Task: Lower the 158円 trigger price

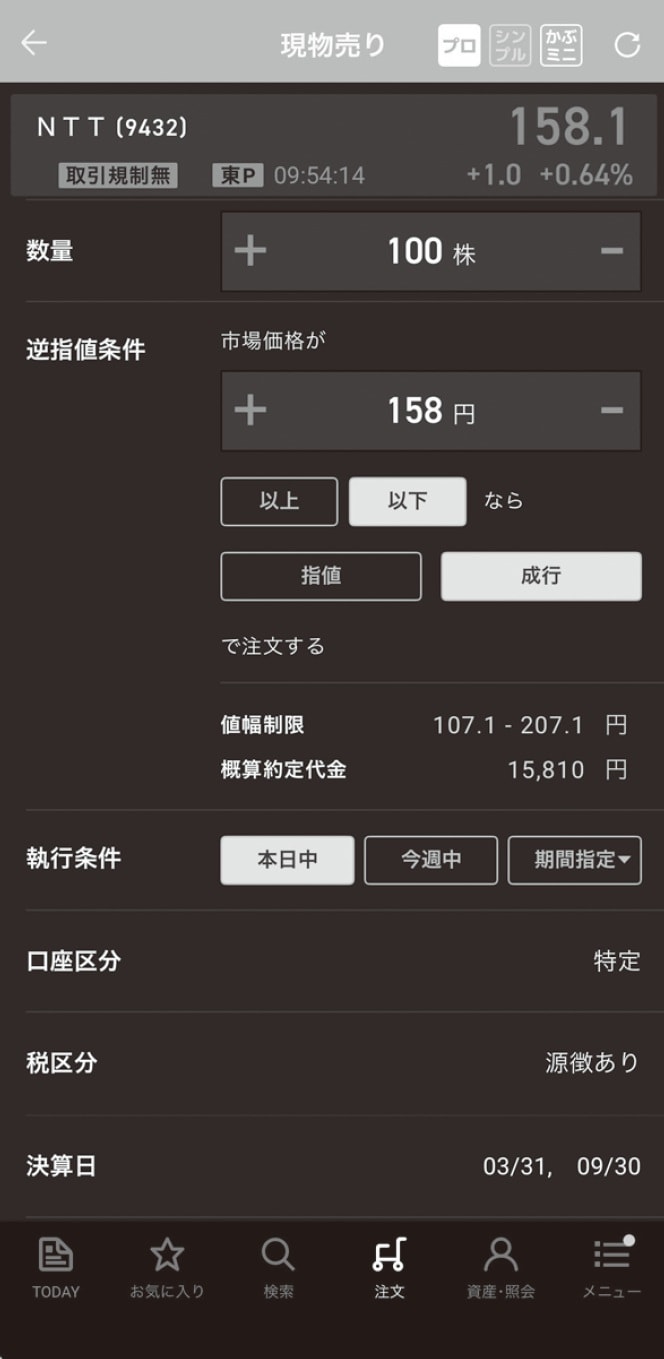Action: click(x=611, y=411)
